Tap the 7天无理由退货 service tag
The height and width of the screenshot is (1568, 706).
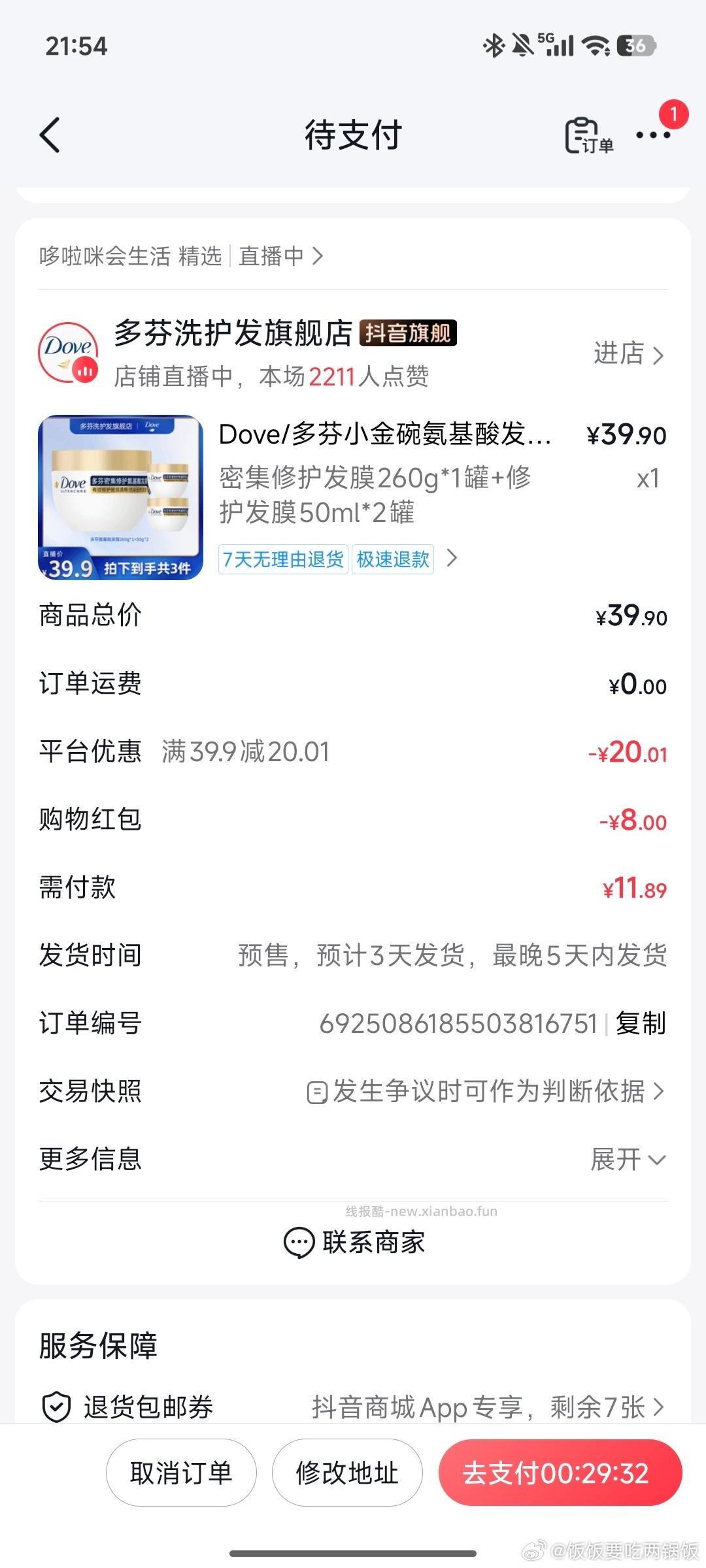click(x=284, y=560)
